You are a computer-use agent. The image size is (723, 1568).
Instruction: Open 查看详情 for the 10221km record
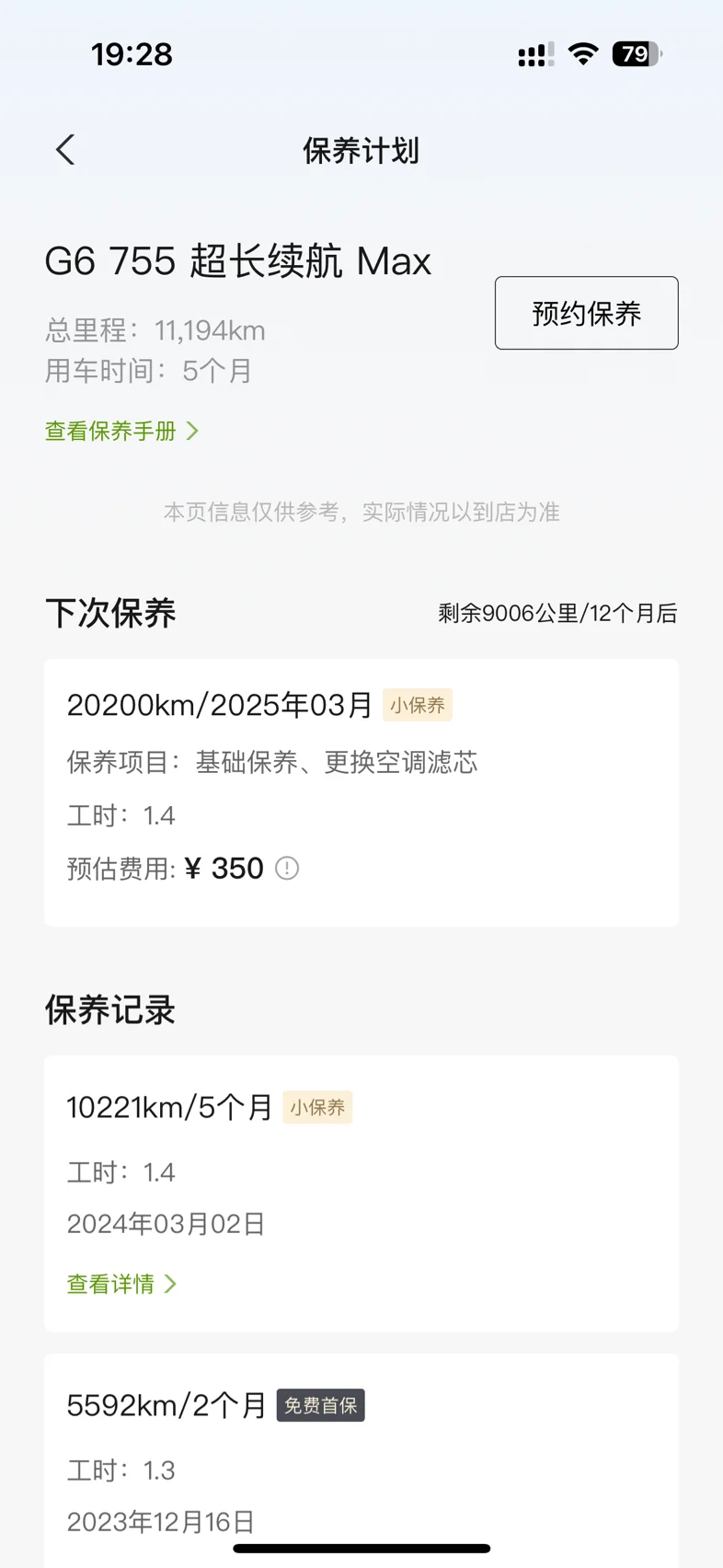tap(121, 1284)
